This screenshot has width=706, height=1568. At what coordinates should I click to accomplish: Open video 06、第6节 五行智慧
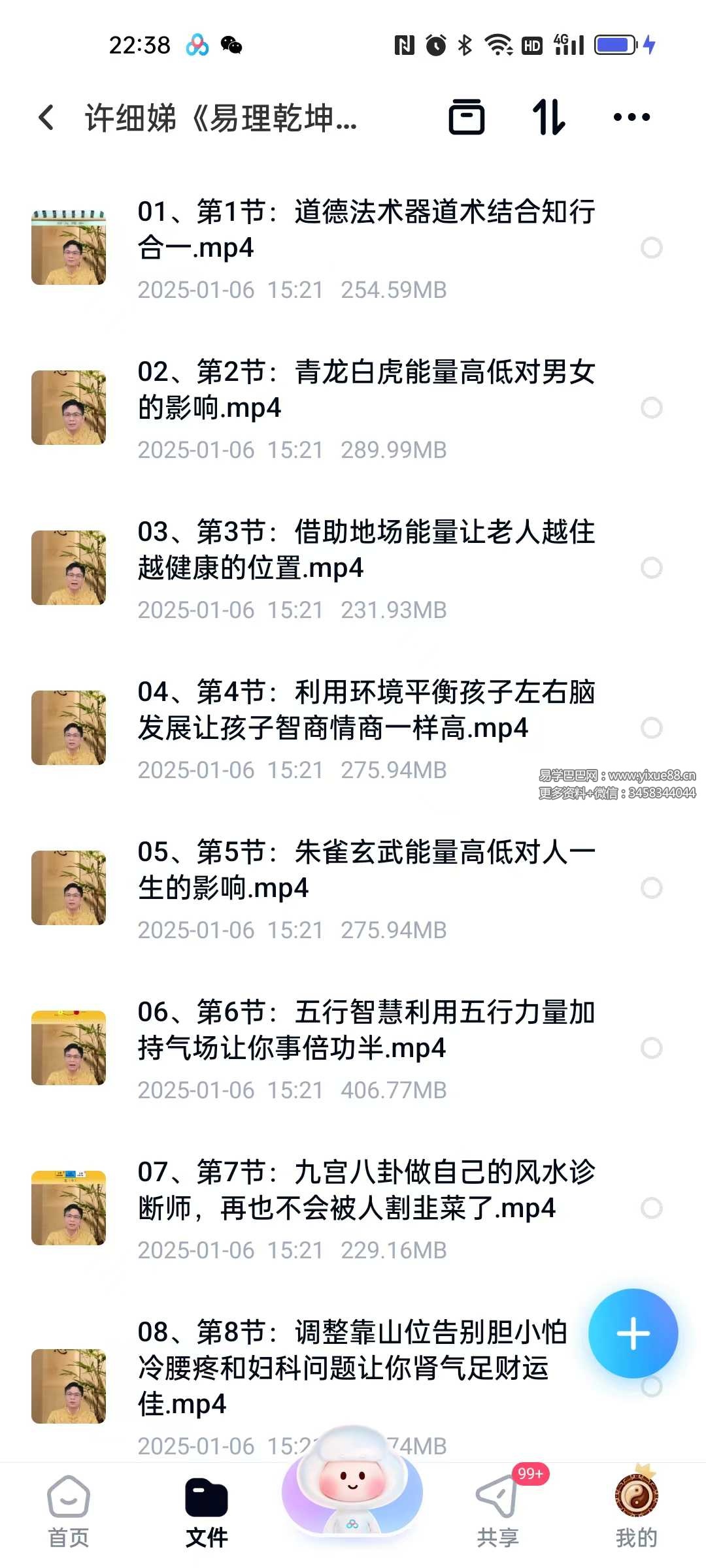tap(366, 1030)
